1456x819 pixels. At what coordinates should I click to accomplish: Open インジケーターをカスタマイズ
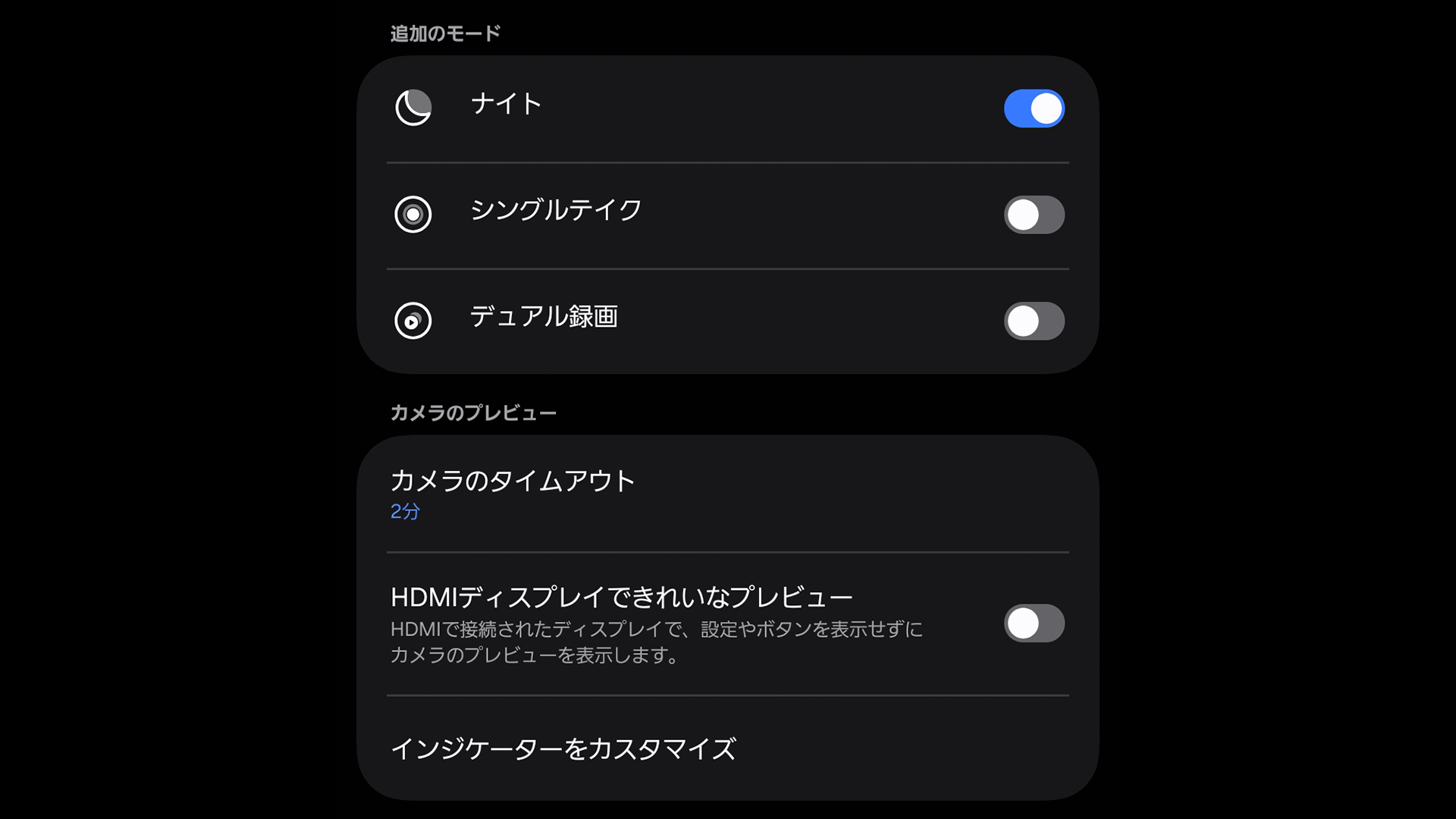563,748
